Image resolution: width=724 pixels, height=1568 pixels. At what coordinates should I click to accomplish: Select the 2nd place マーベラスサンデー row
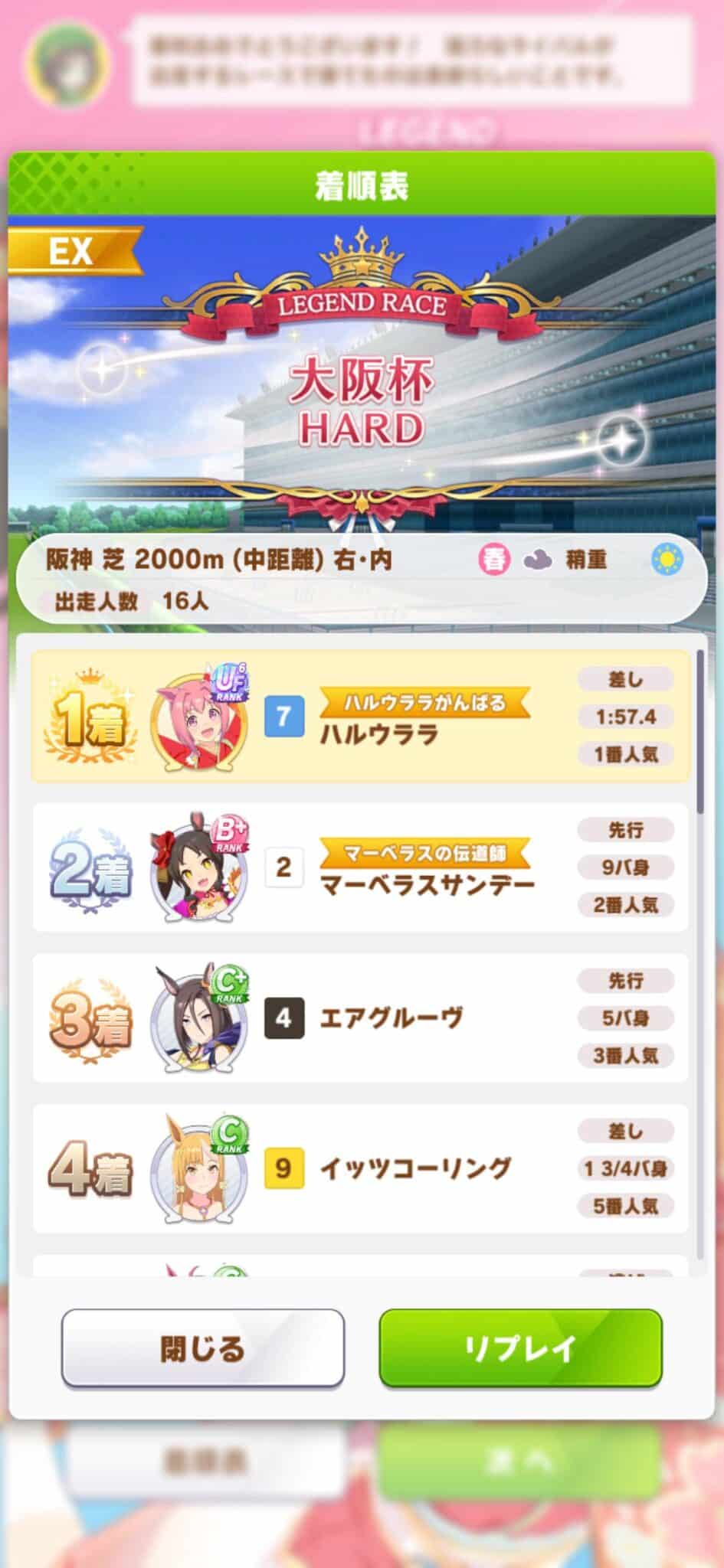pos(360,867)
